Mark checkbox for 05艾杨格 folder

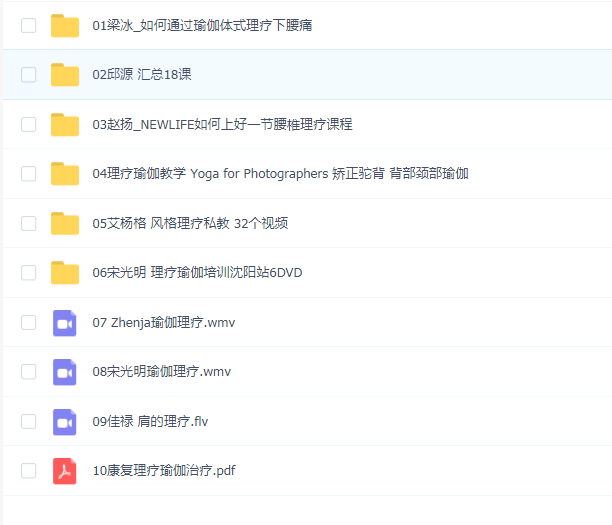(29, 223)
